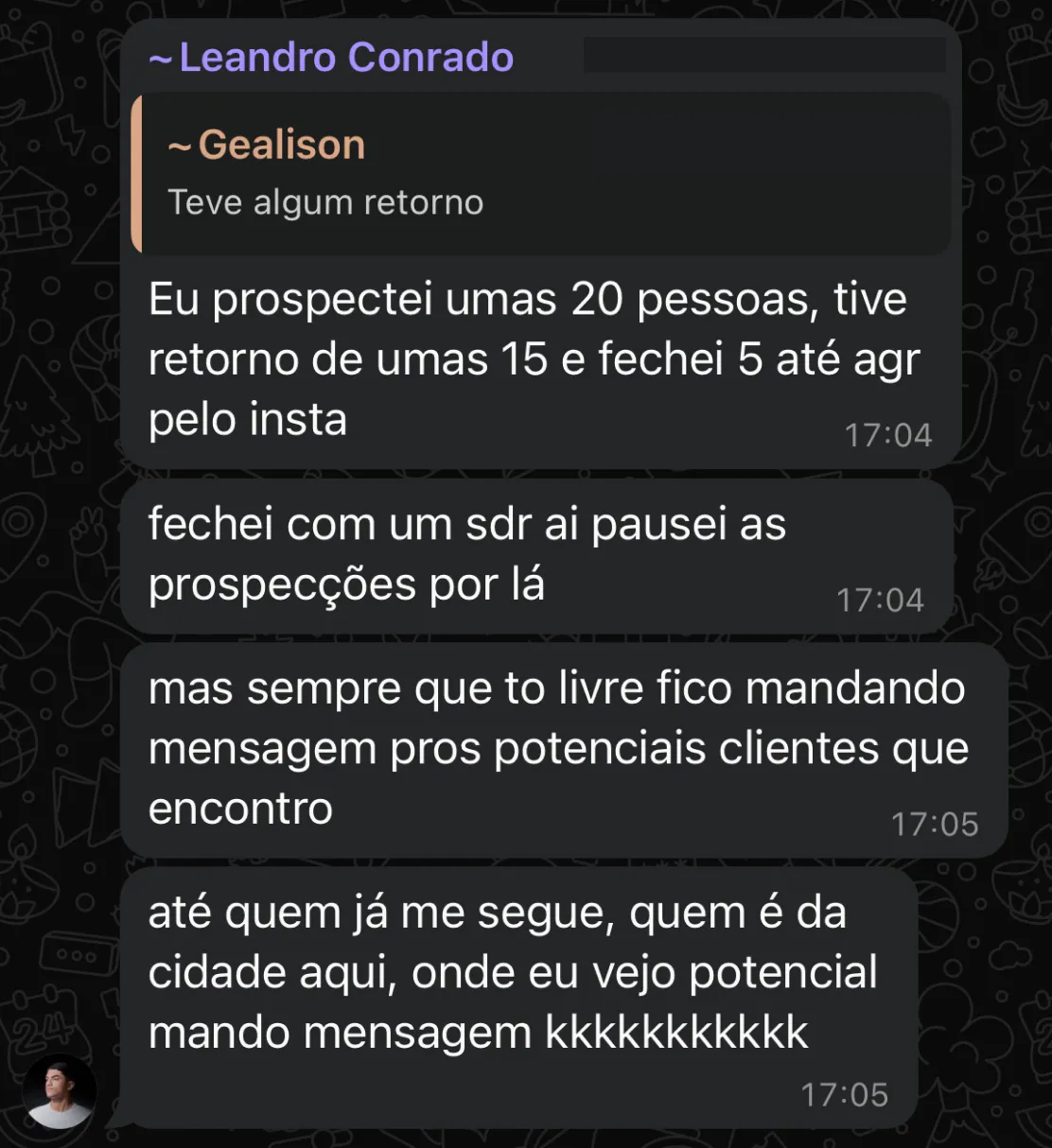Jump to Gealison's quoted message
The image size is (1052, 1148).
click(541, 174)
